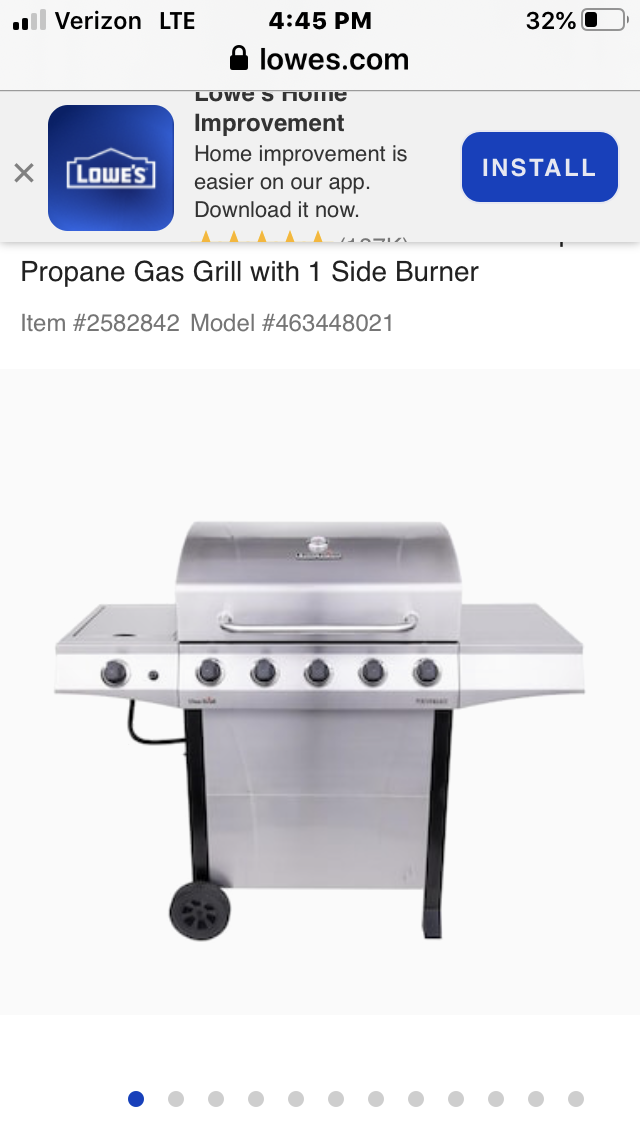Tap the lowes.com address bar

[x=320, y=59]
